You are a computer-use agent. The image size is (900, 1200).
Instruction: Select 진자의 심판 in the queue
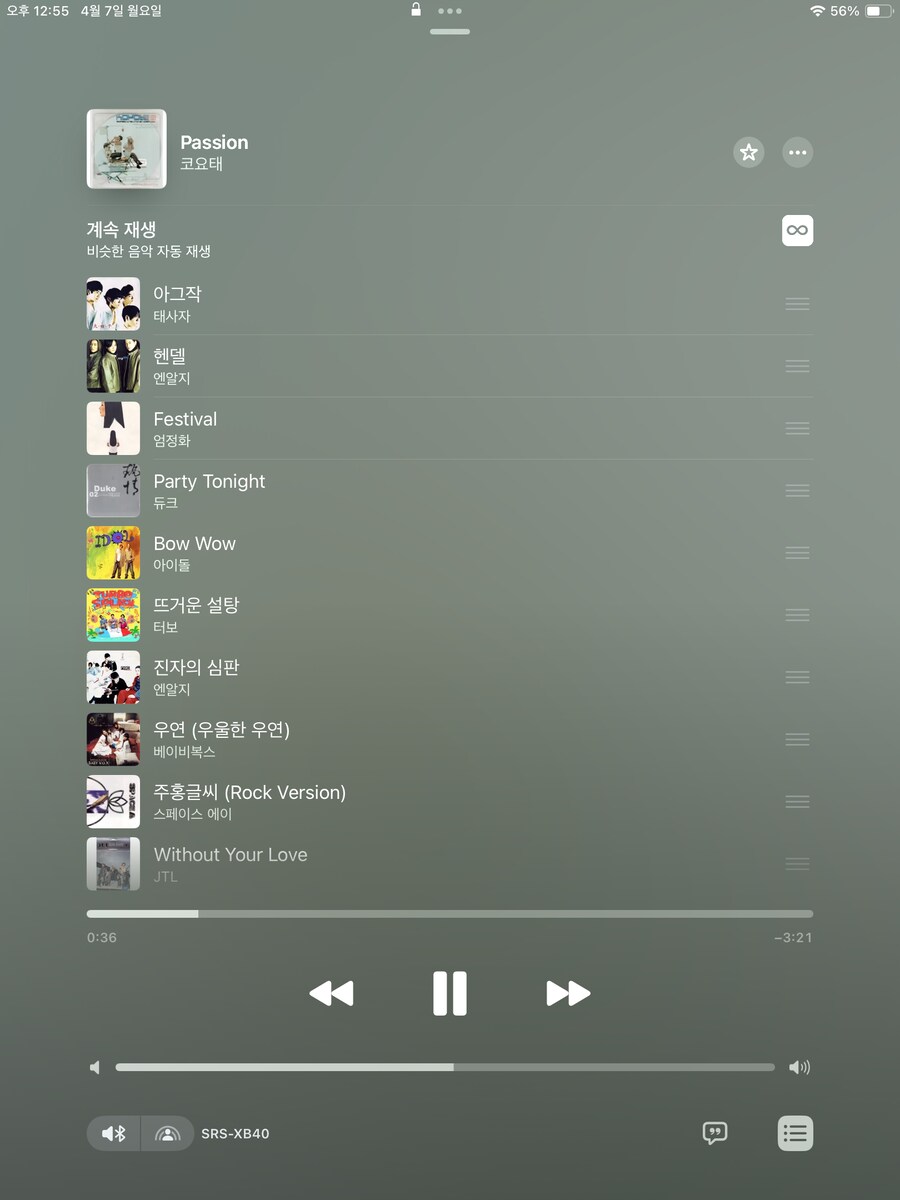tap(400, 677)
